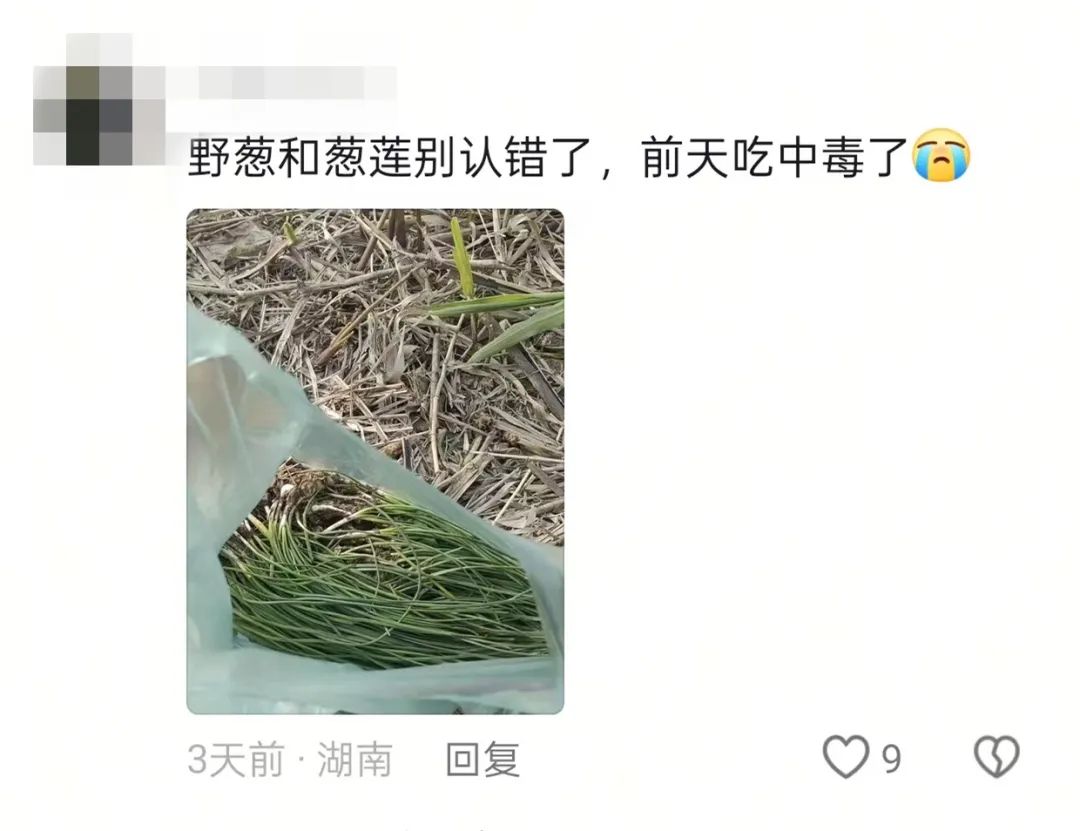
Task: Open the attached wild onion photo
Action: click(375, 461)
